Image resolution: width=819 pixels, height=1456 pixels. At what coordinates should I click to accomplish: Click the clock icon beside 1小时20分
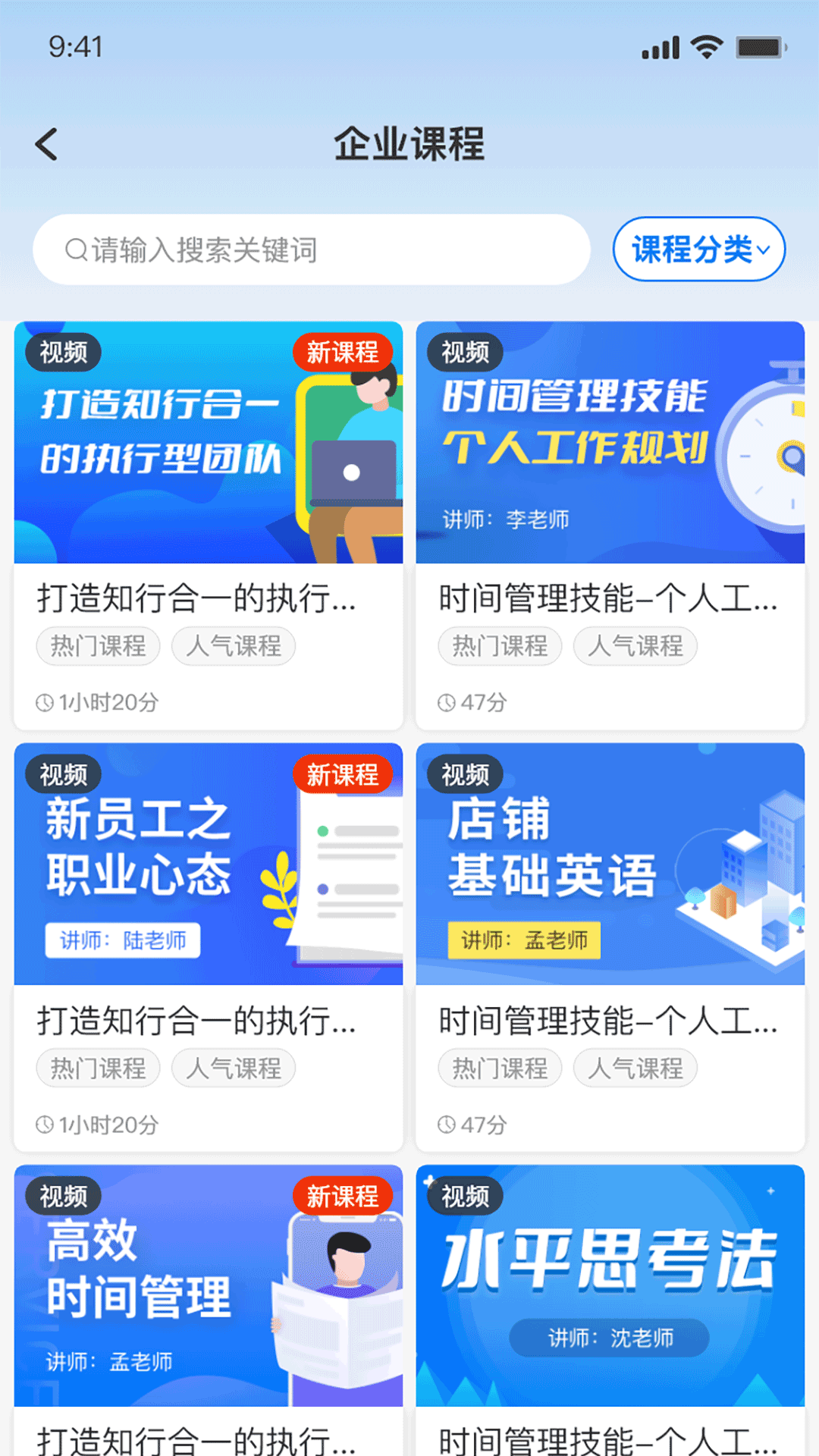(x=45, y=702)
